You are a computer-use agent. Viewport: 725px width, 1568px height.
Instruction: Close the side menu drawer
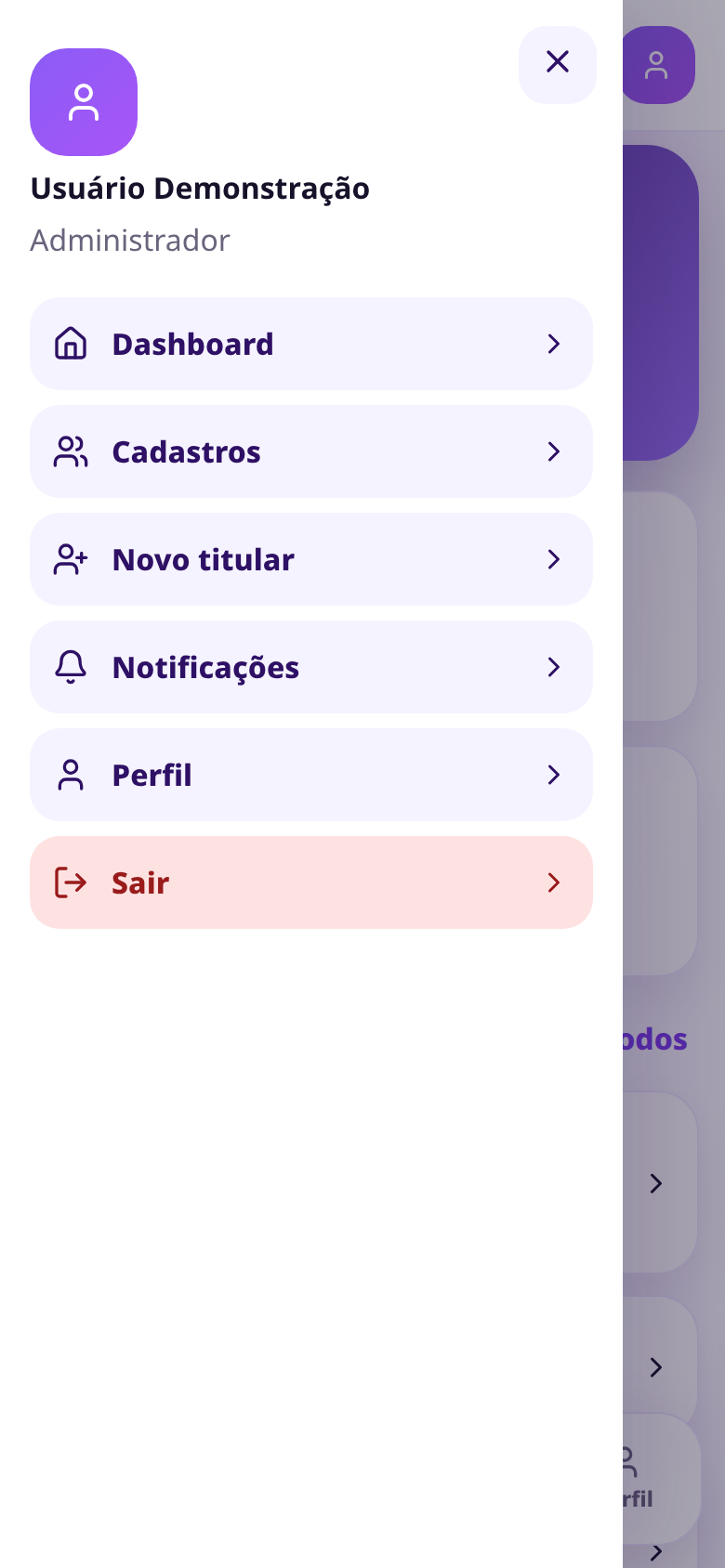point(558,65)
